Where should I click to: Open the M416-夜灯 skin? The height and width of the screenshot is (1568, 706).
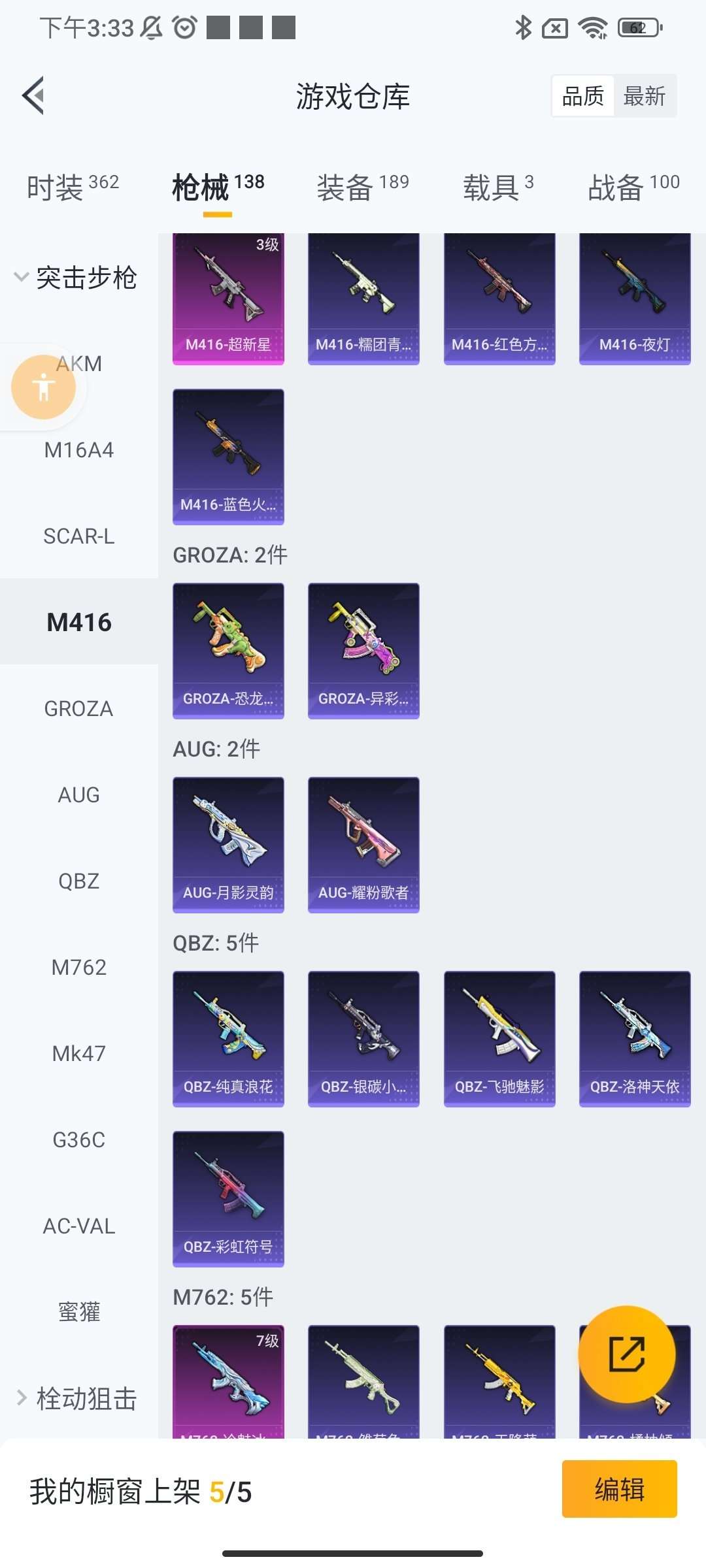click(x=634, y=299)
